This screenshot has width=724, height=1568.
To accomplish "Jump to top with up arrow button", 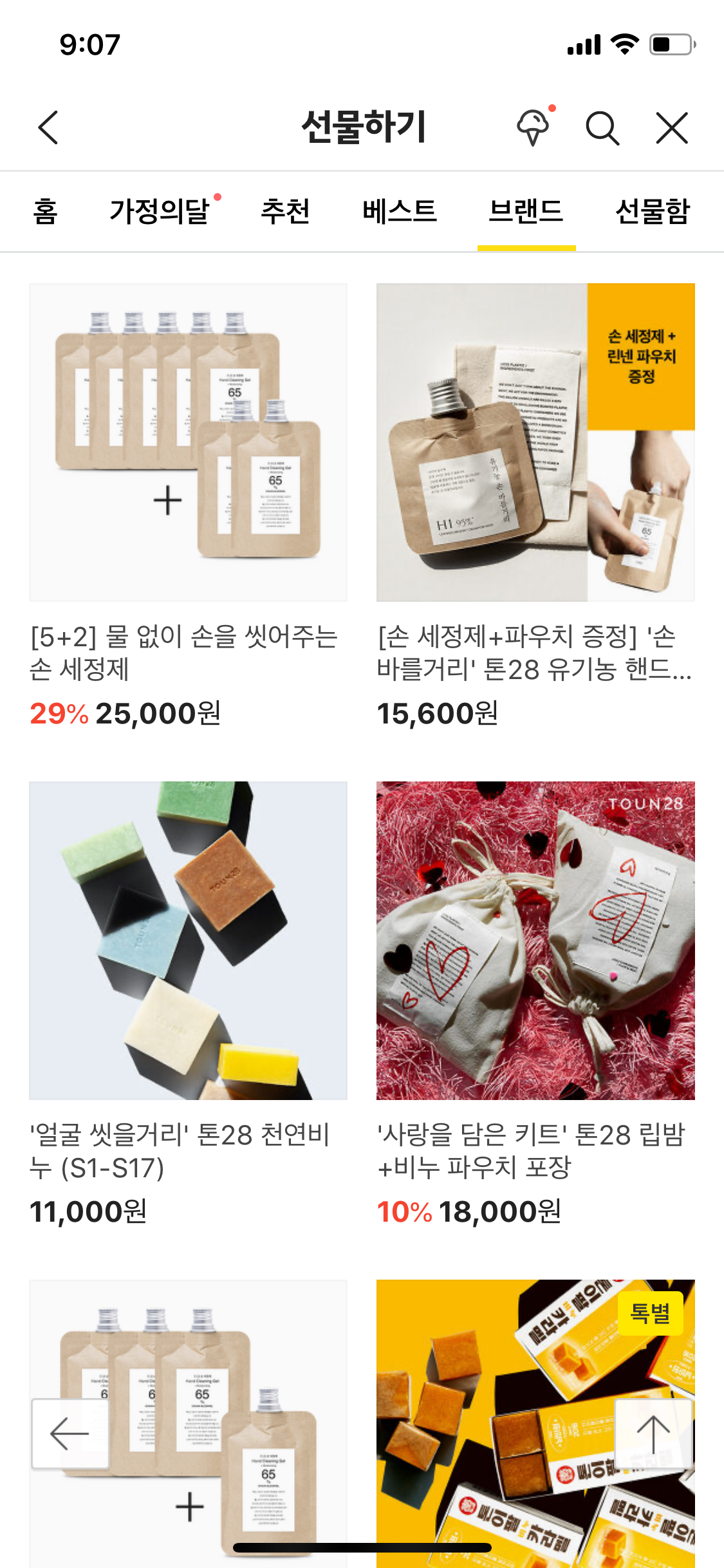I will (x=653, y=1433).
